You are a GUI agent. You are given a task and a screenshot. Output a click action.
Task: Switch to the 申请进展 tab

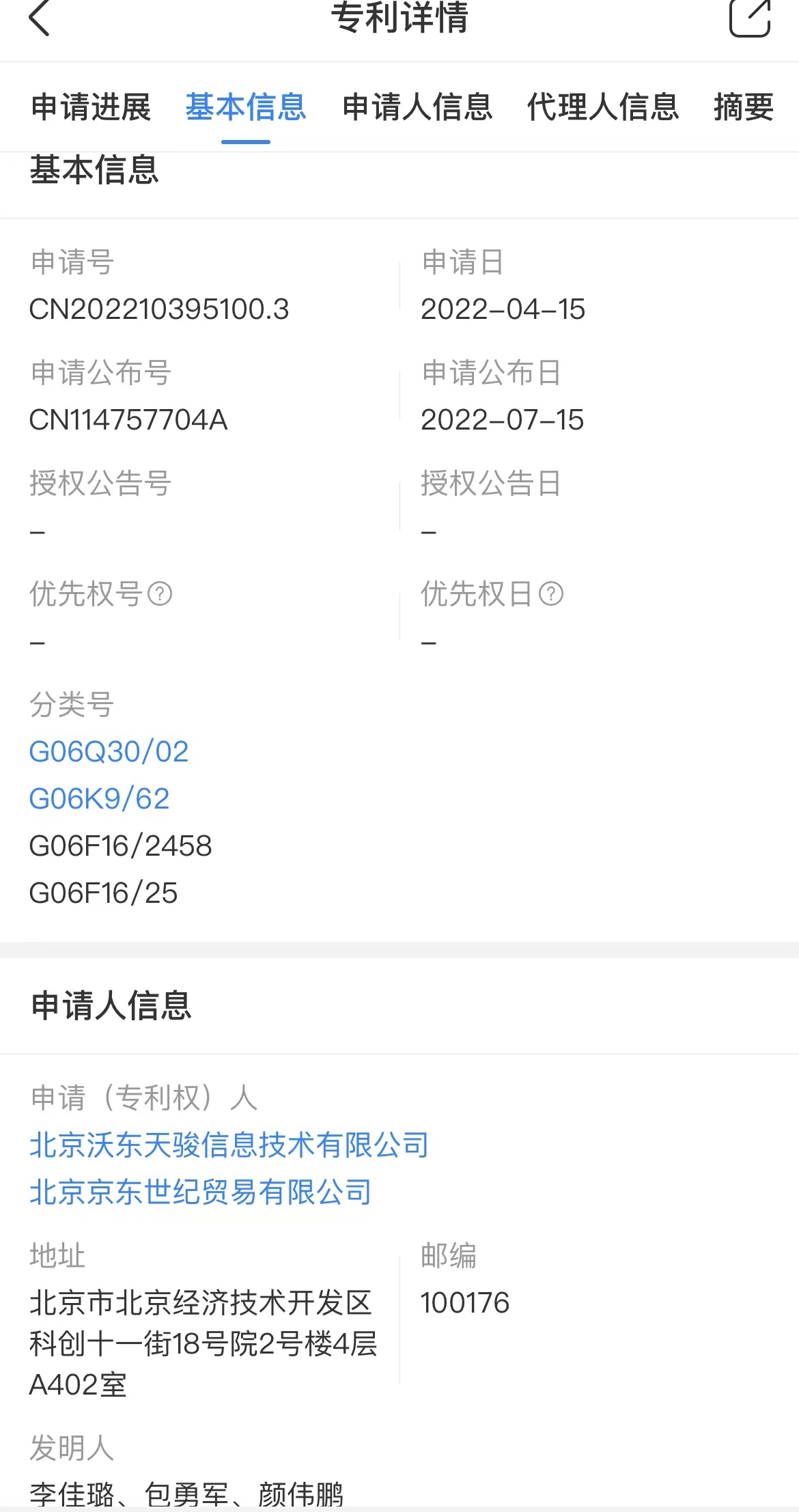point(91,107)
